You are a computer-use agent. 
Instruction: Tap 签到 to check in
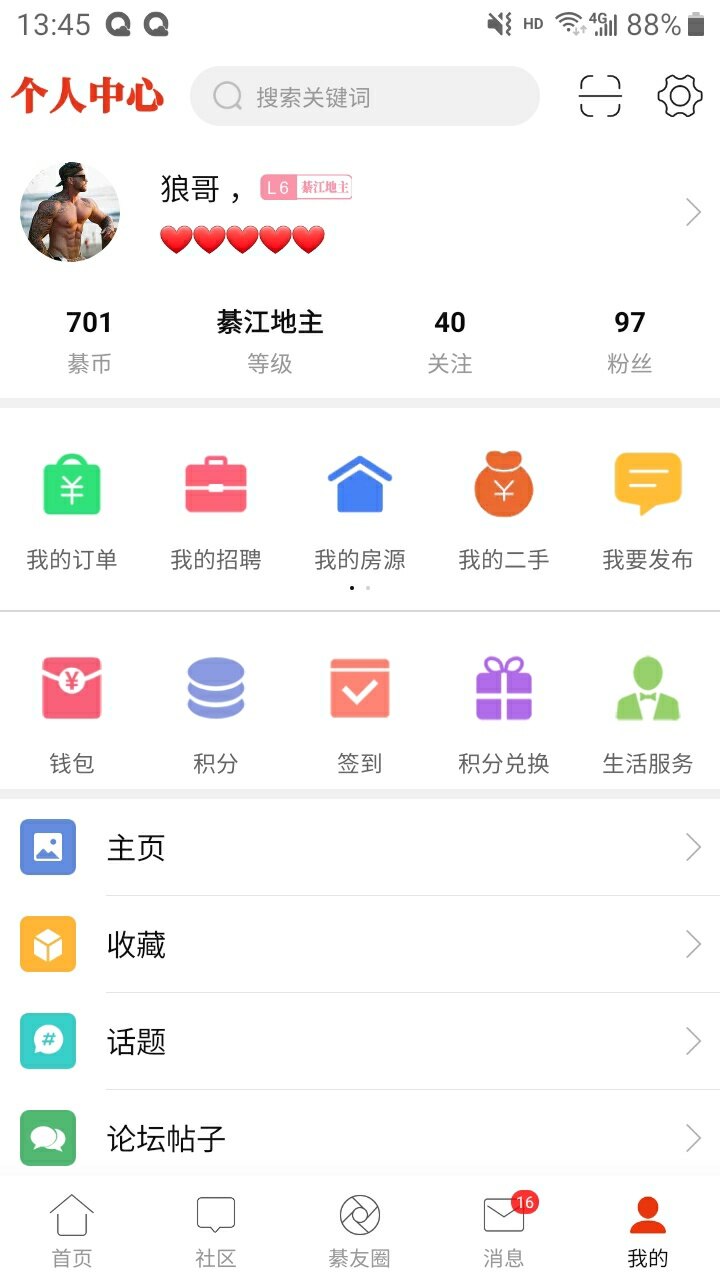[x=360, y=712]
